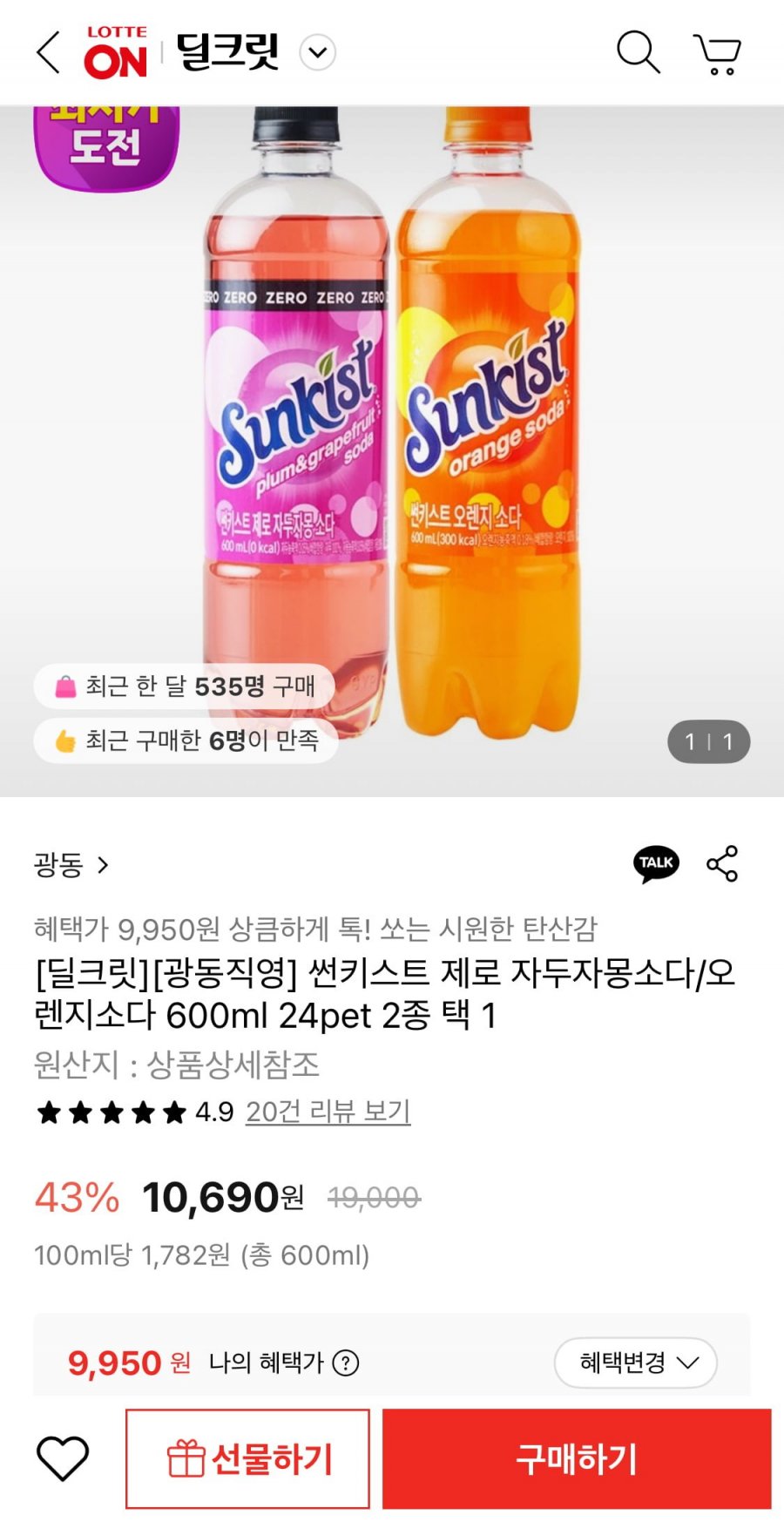
Task: Open the Lotte ON home logo
Action: [116, 52]
